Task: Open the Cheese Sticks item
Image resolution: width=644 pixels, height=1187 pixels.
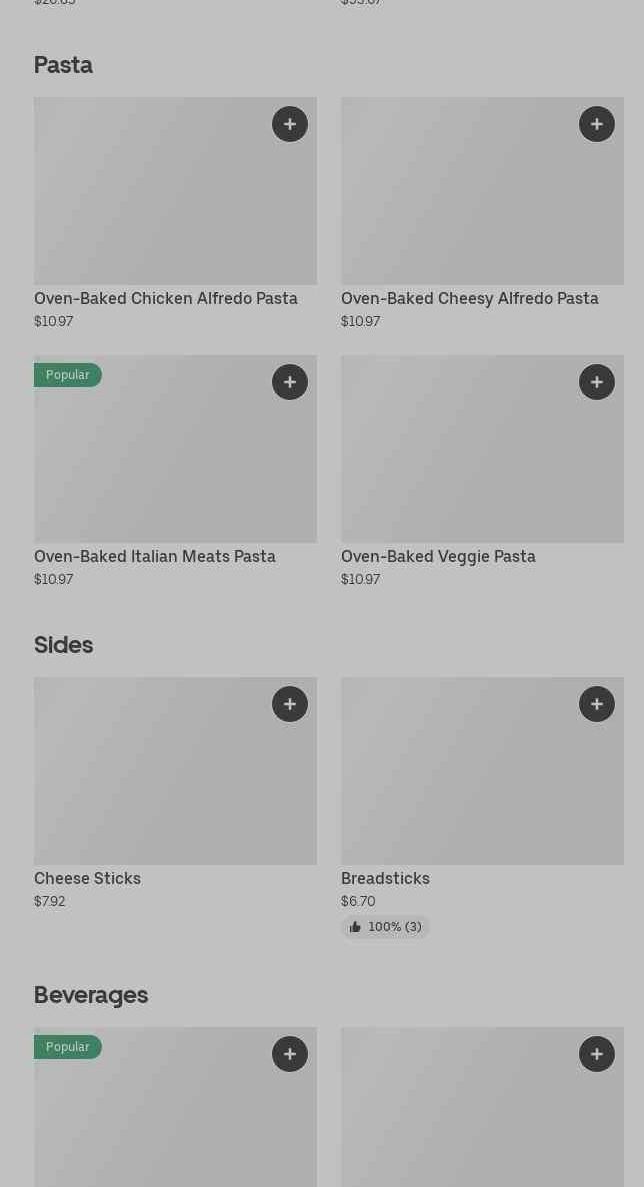Action: [88, 878]
